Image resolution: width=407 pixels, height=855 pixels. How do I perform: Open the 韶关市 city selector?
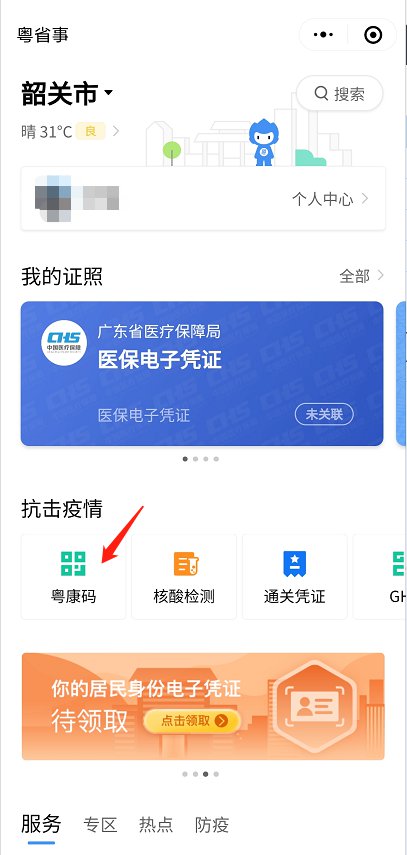67,94
